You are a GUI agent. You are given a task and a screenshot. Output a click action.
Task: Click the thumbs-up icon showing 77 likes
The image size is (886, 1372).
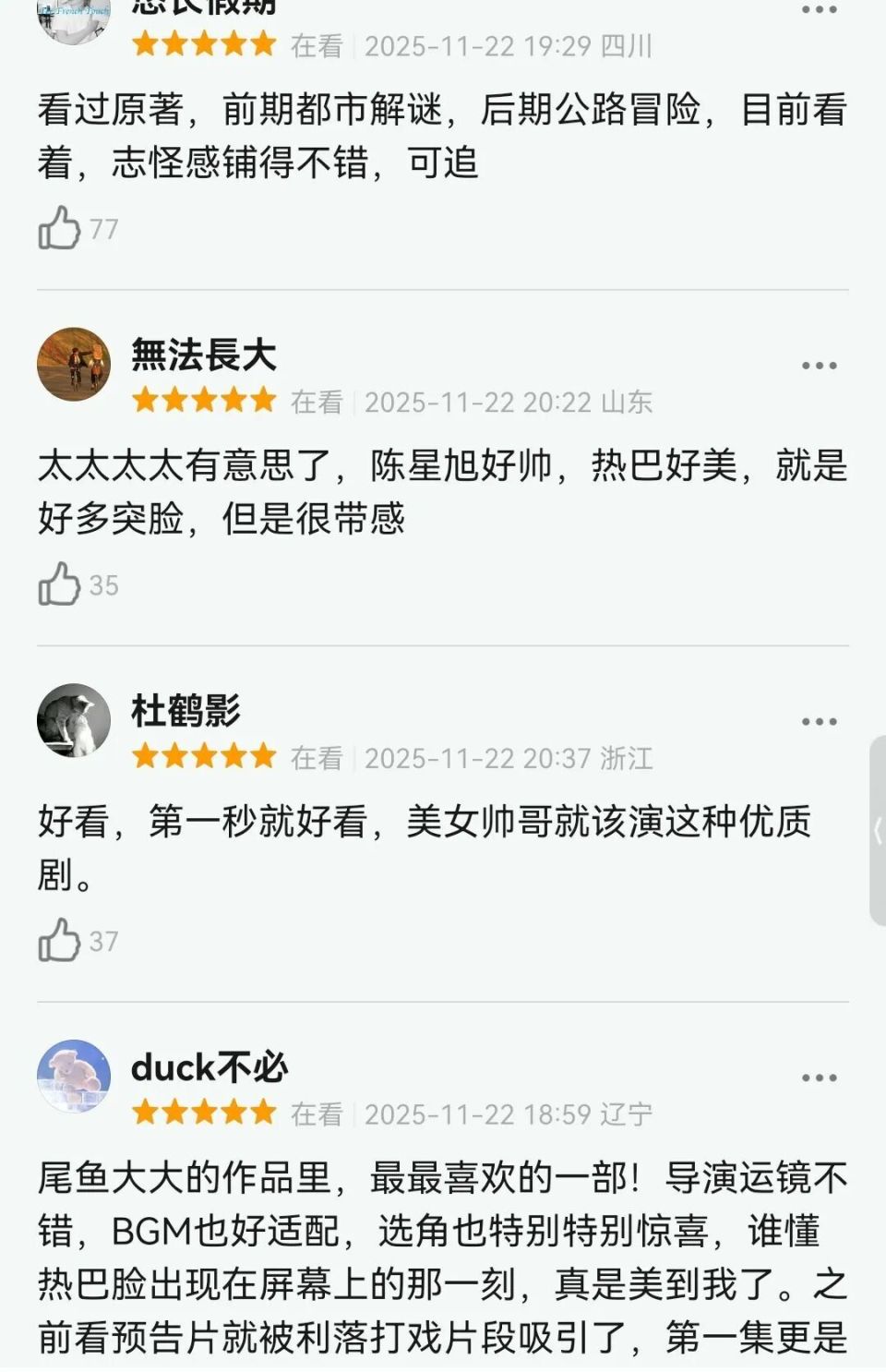pyautogui.click(x=57, y=230)
